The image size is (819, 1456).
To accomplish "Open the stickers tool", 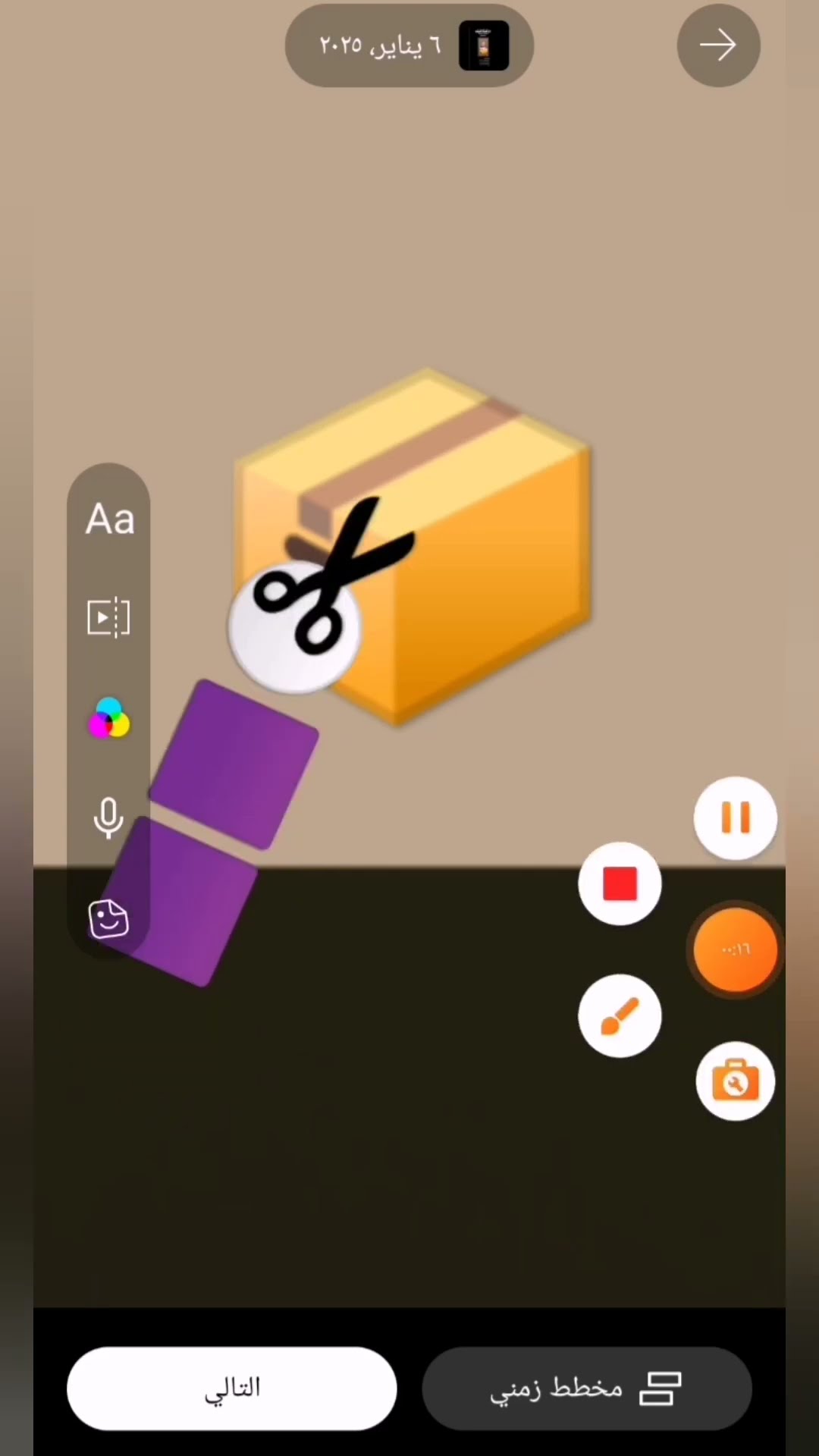I will point(108,919).
